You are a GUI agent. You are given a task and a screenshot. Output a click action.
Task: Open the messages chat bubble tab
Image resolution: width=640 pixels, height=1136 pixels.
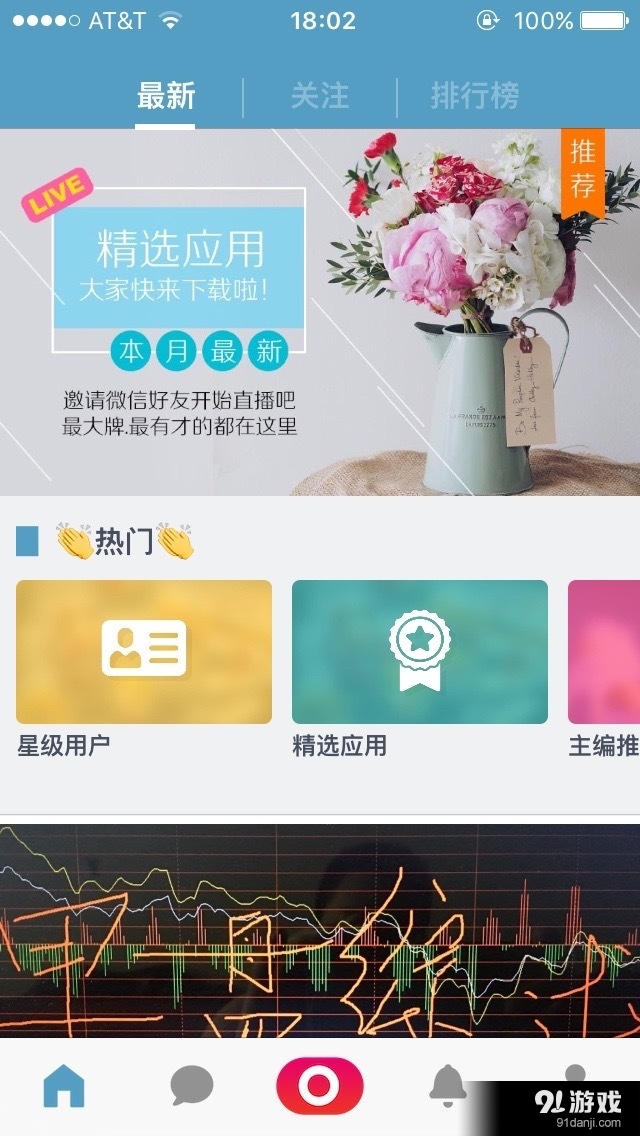coord(192,1086)
